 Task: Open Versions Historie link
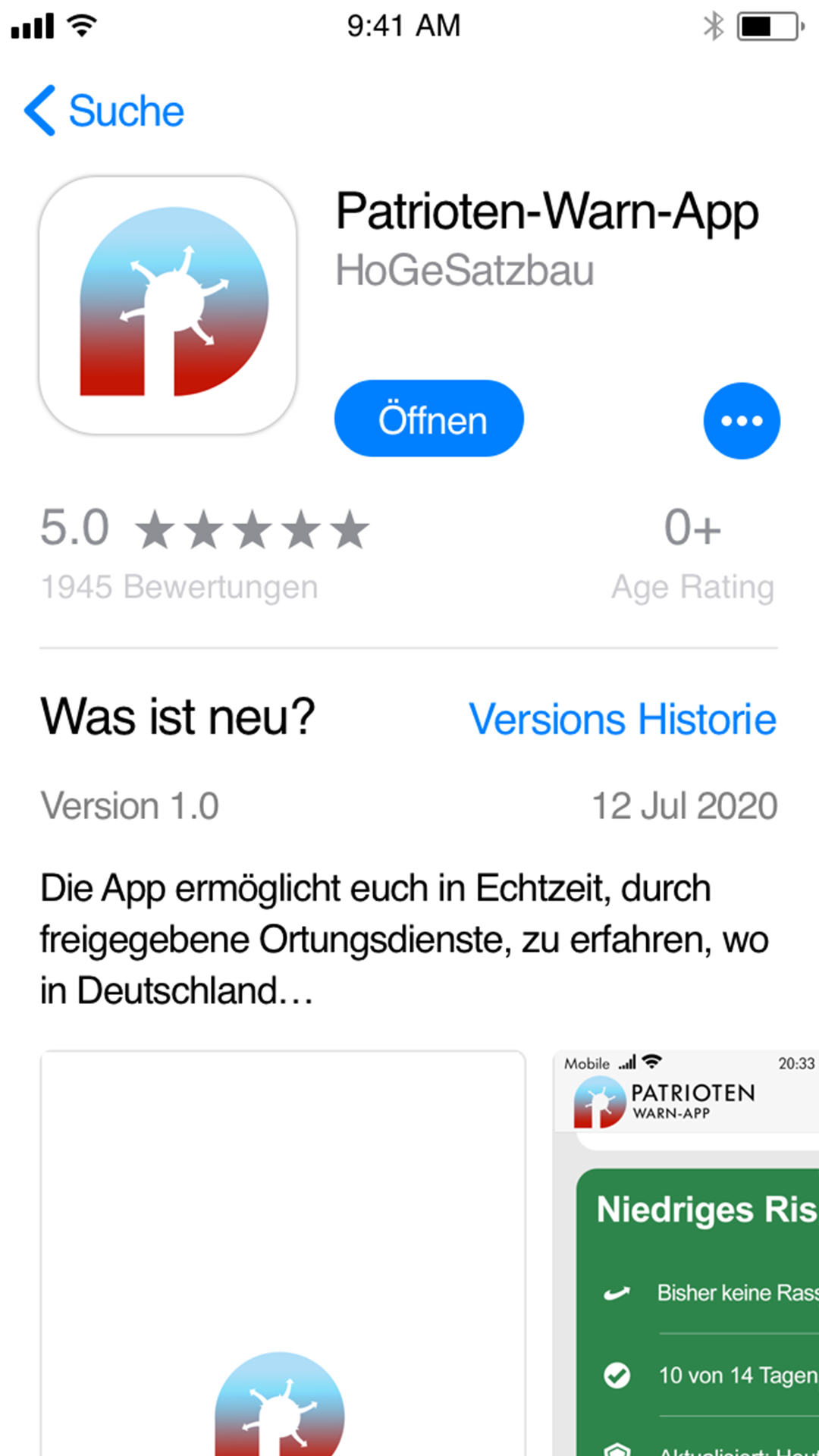(x=623, y=719)
